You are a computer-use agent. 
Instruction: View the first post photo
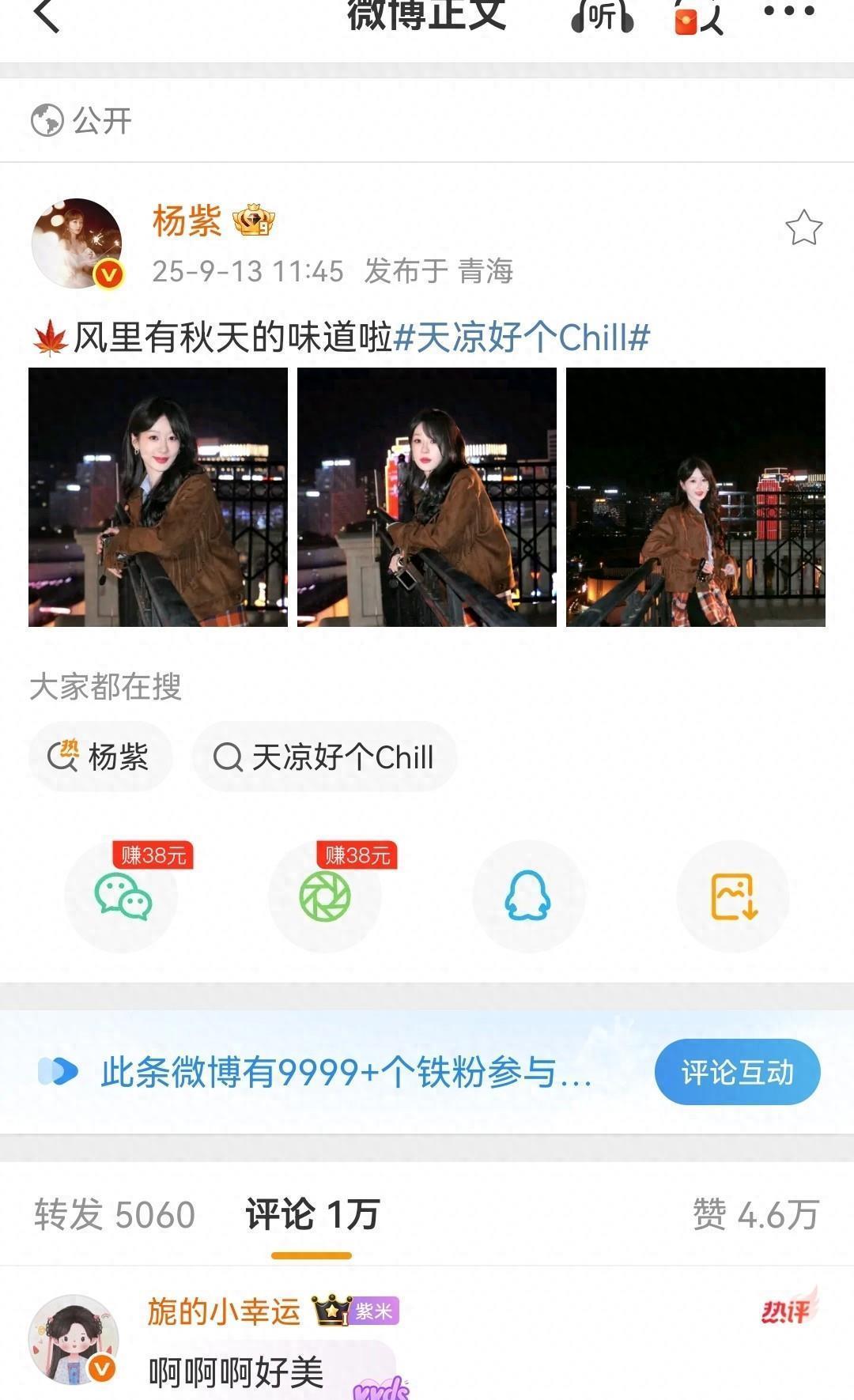158,497
